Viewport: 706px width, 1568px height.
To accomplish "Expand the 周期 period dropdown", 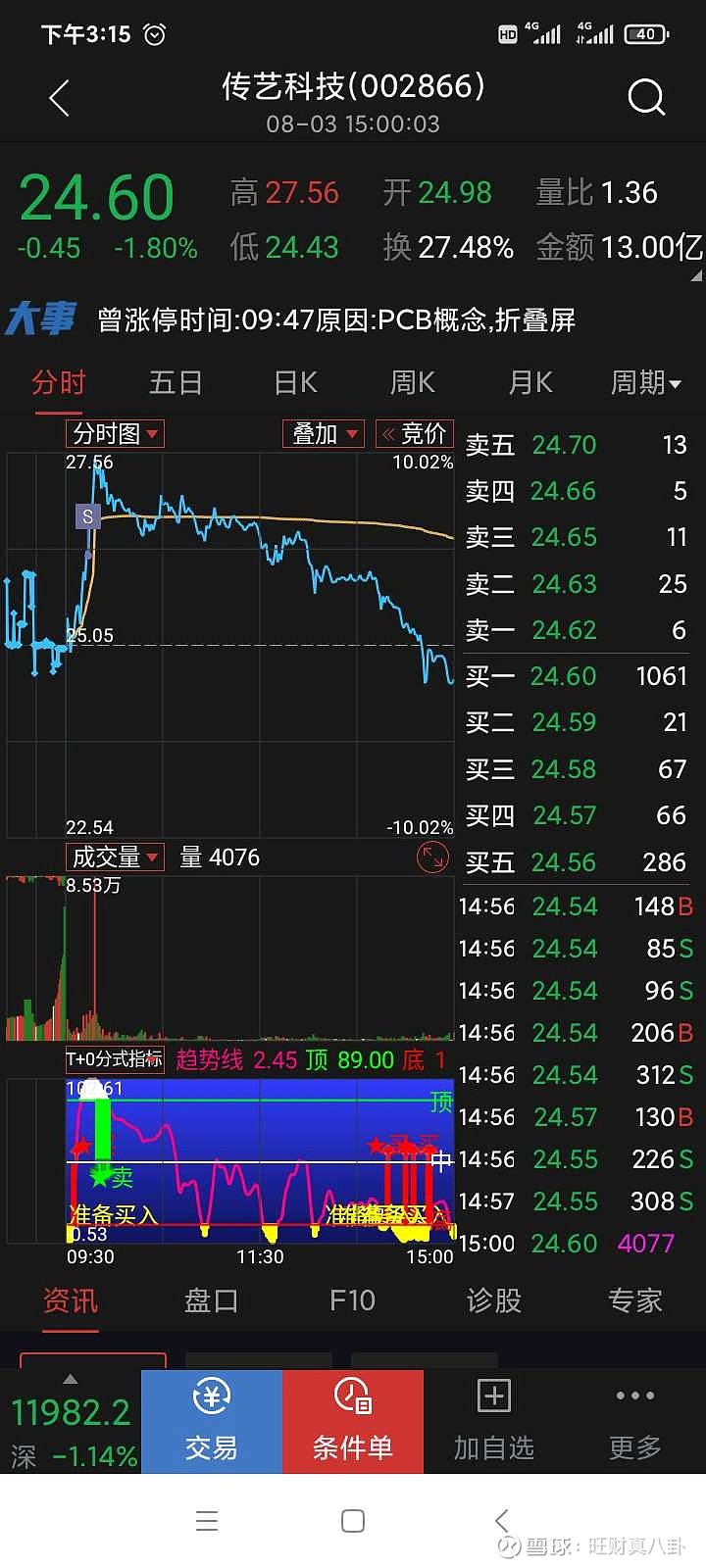I will point(645,382).
